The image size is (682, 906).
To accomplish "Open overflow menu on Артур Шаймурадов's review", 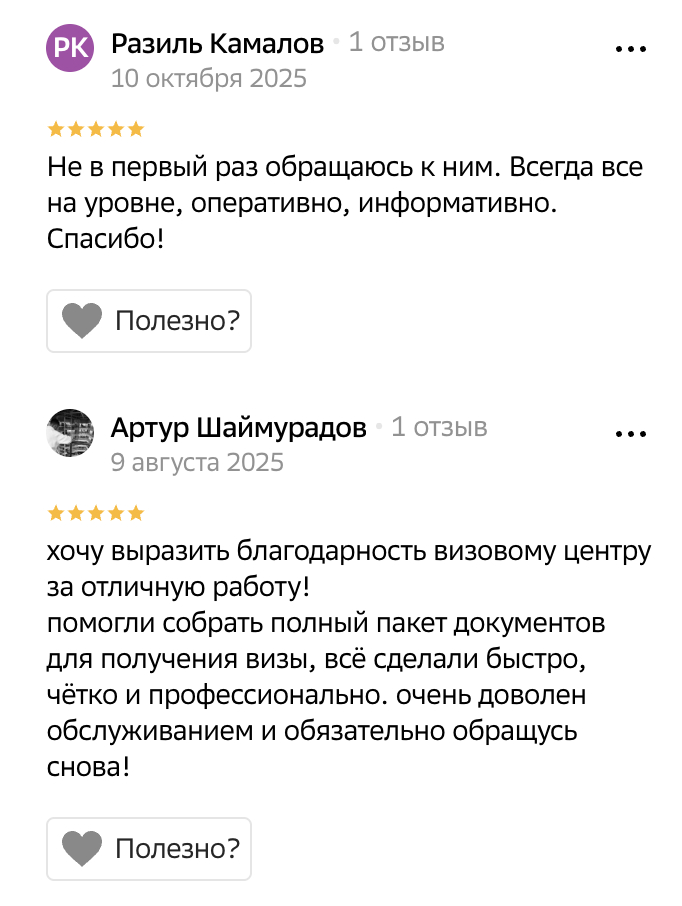I will pos(631,434).
